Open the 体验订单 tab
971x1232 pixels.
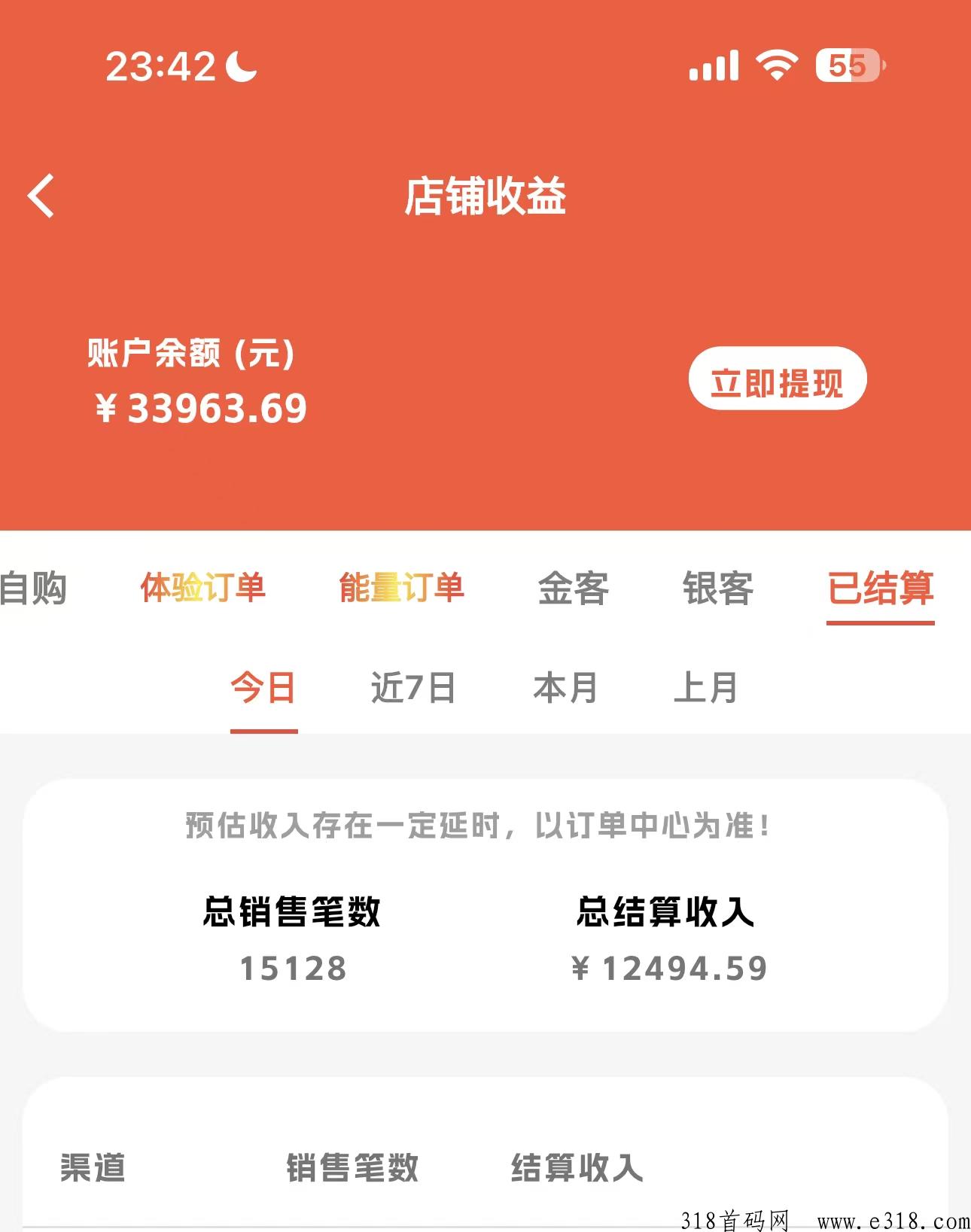point(202,588)
